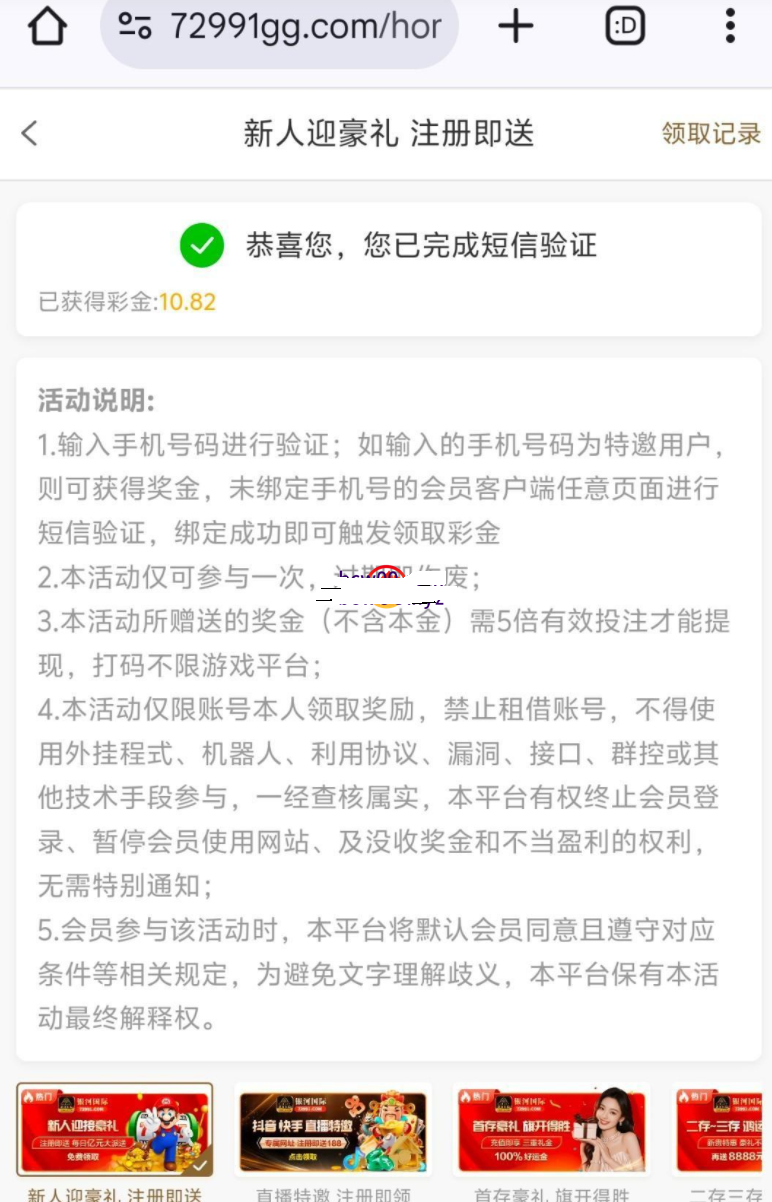Open browser three-dot overflow menu
Viewport: 772px width, 1202px height.
click(731, 27)
